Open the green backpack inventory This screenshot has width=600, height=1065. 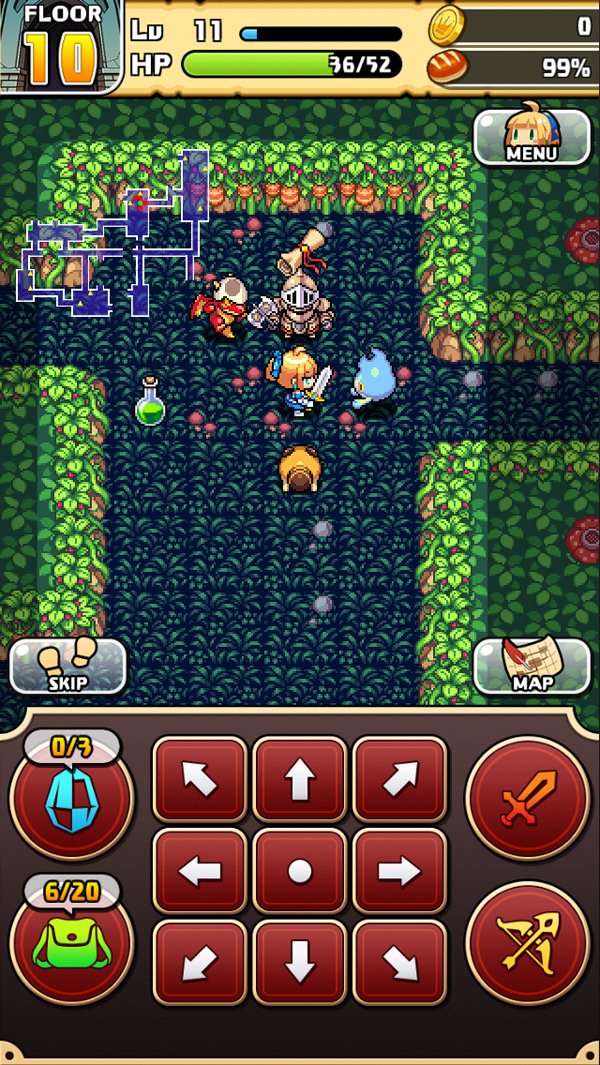click(70, 942)
